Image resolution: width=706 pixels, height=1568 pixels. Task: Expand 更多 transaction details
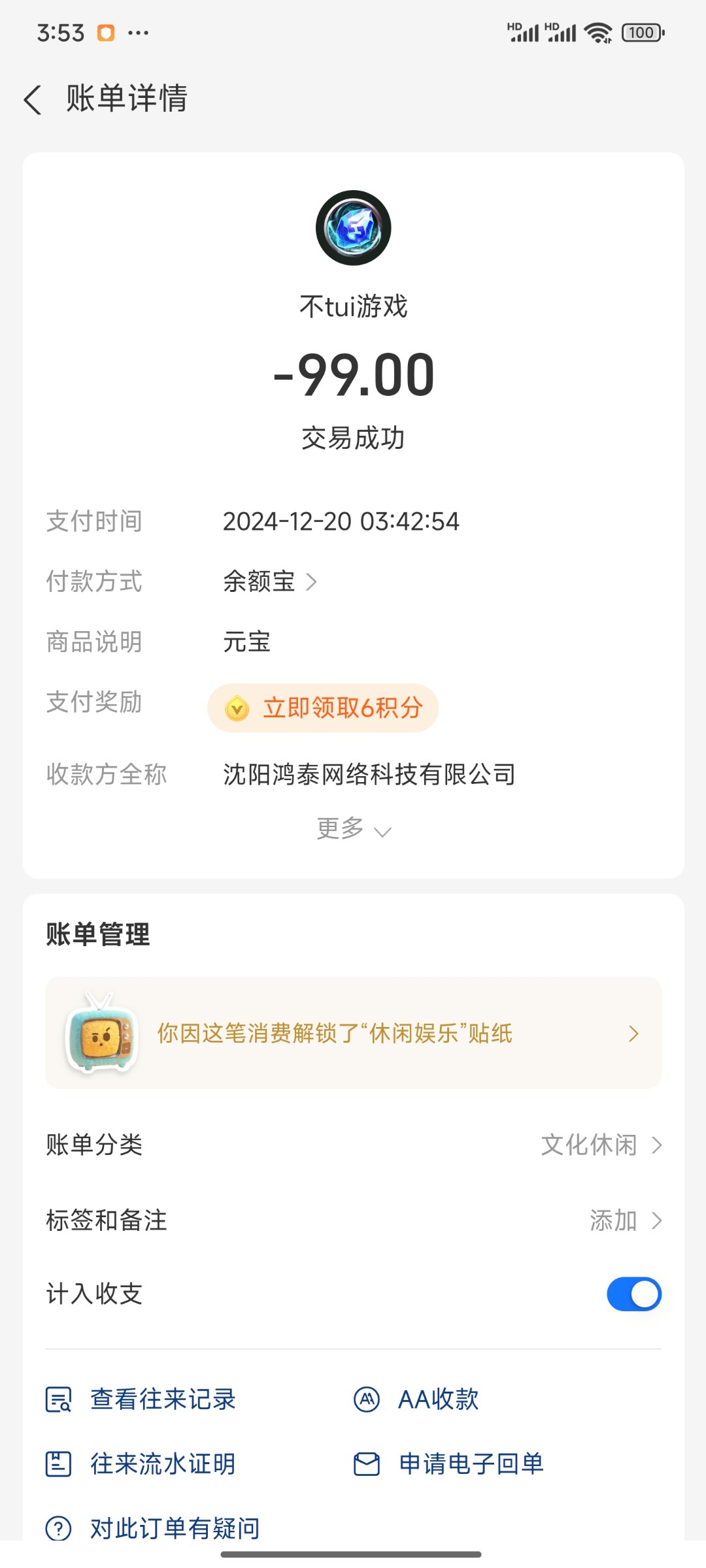(354, 829)
